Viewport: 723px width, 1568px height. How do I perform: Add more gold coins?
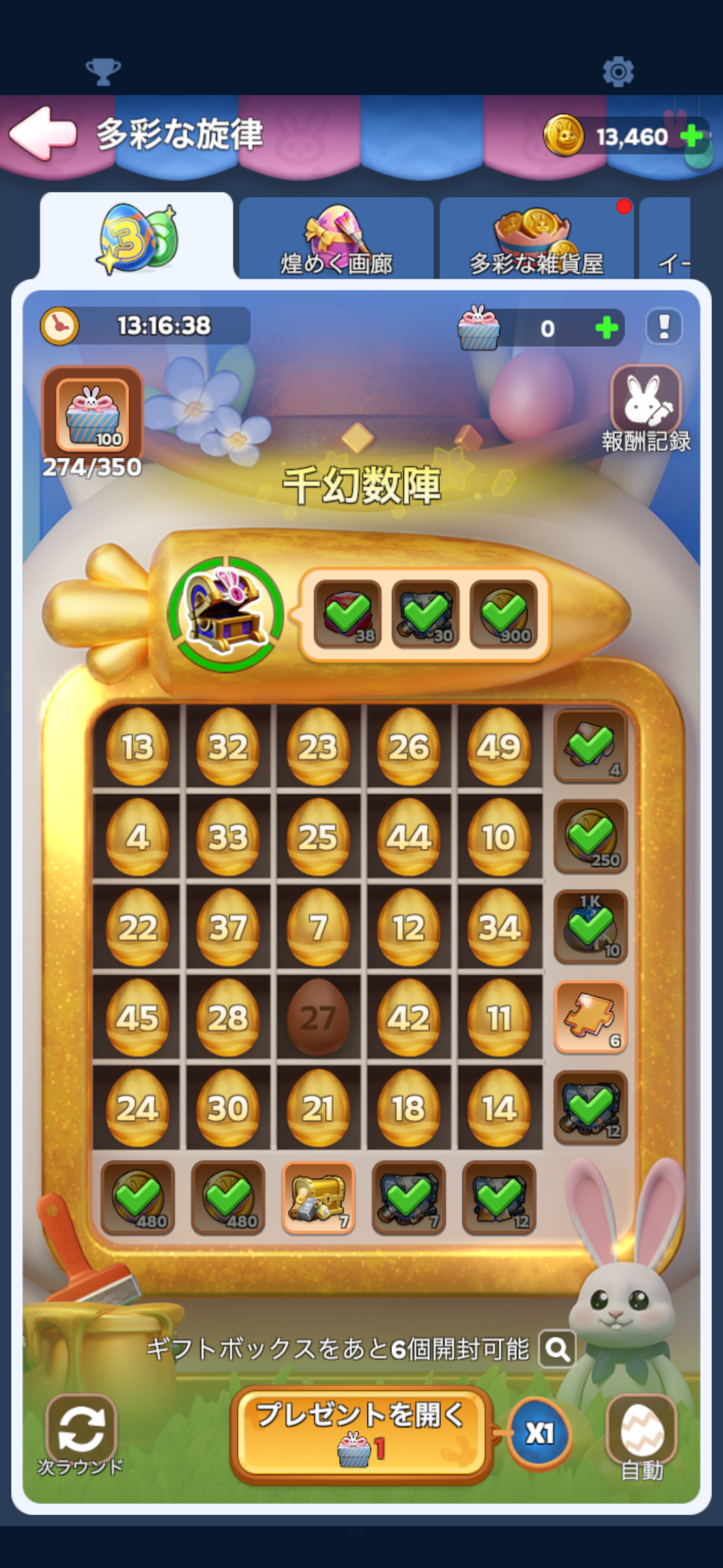point(692,136)
